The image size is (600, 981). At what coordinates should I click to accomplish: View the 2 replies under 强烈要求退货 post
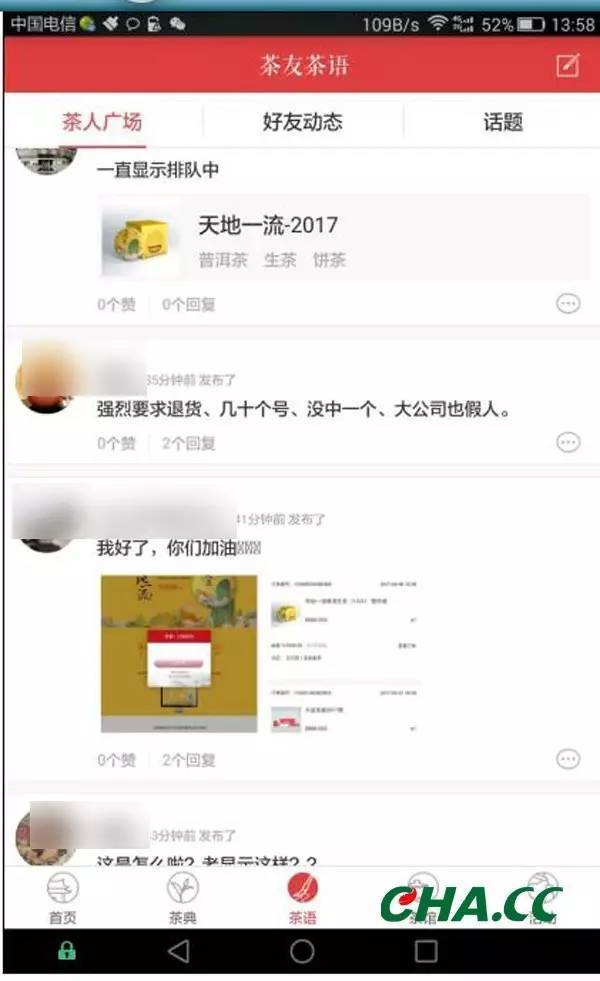click(188, 443)
